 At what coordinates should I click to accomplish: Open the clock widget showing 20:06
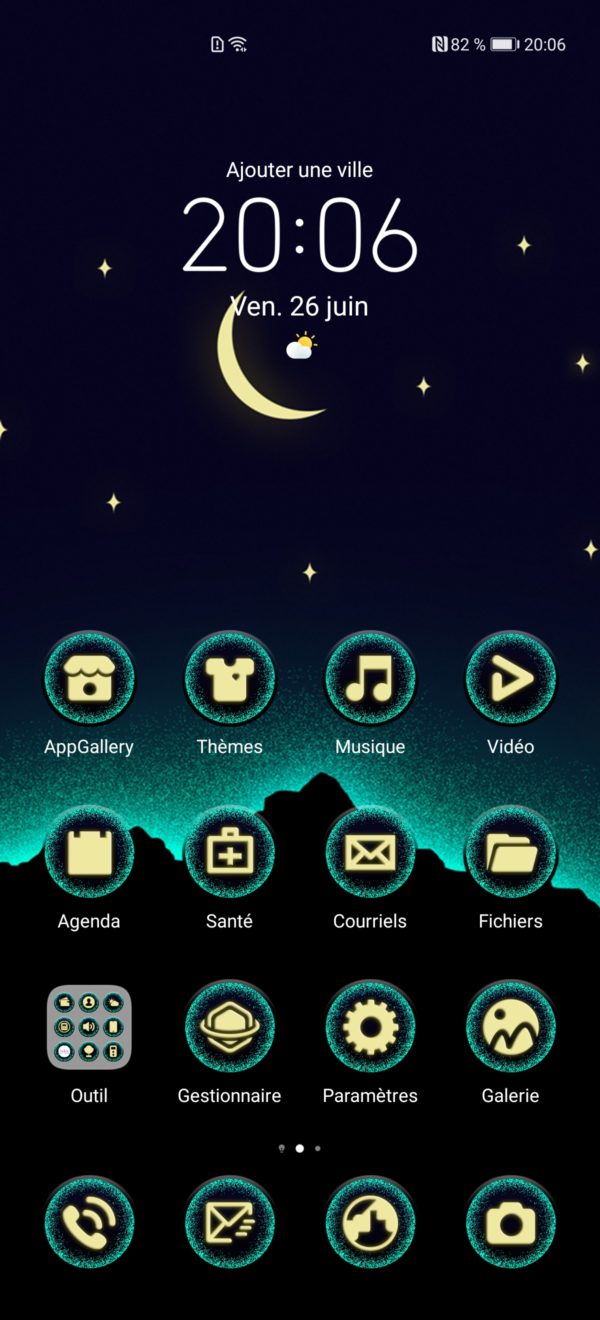tap(299, 234)
